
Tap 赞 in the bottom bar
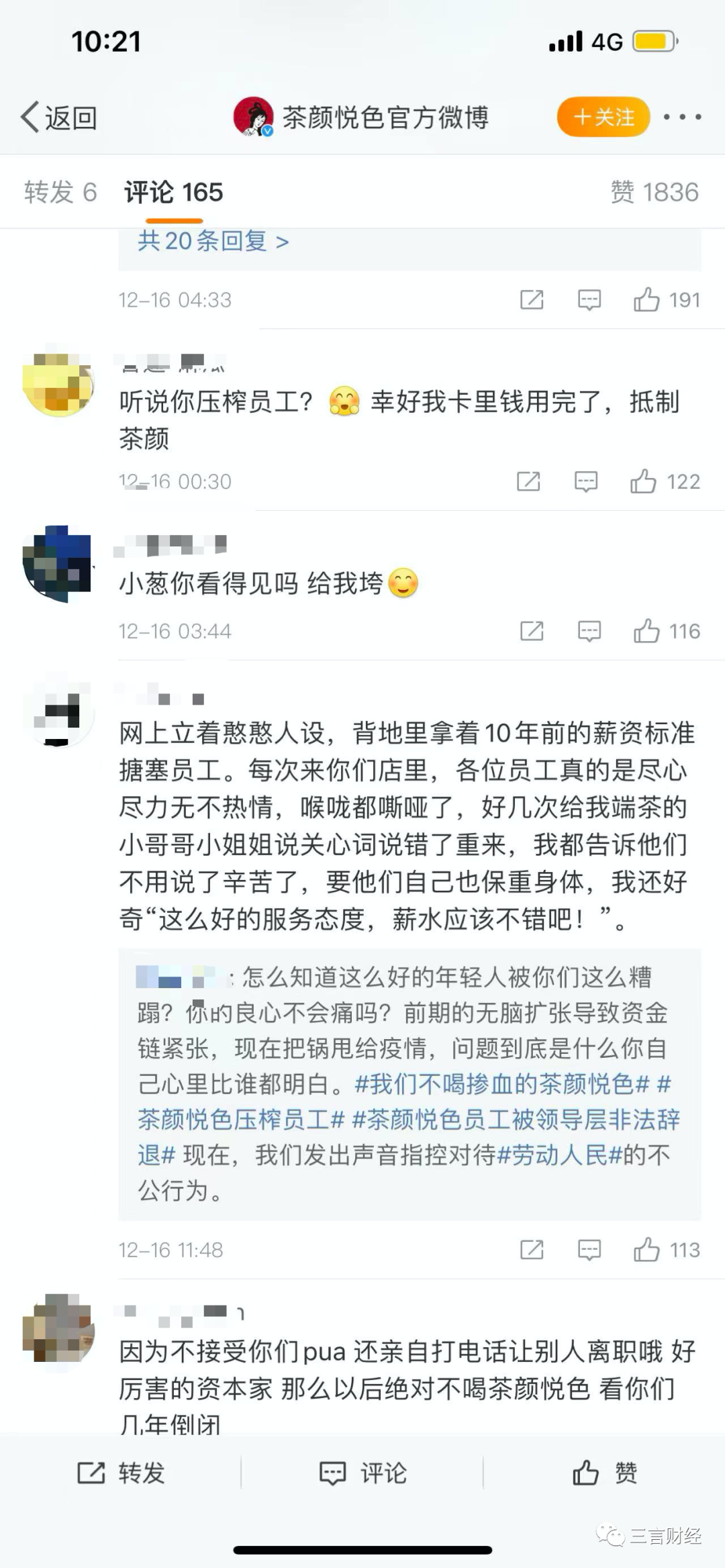pyautogui.click(x=604, y=1473)
